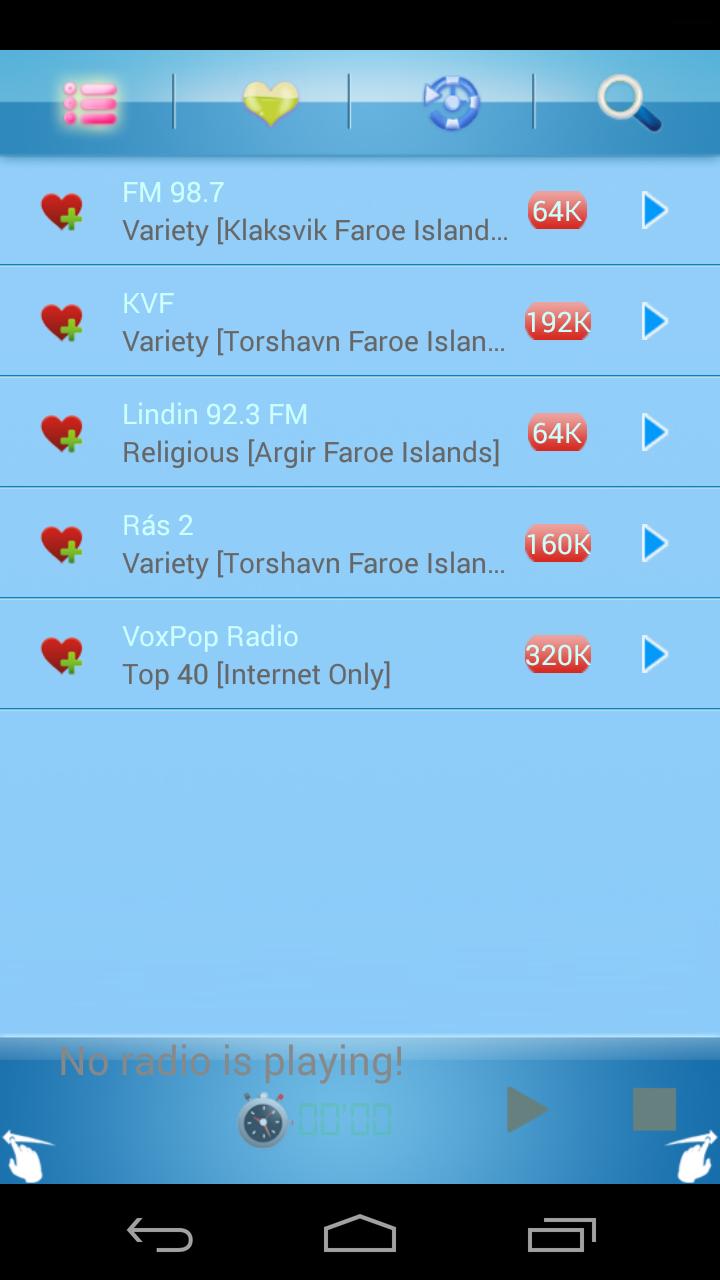Add KVF to favorites

[62, 322]
